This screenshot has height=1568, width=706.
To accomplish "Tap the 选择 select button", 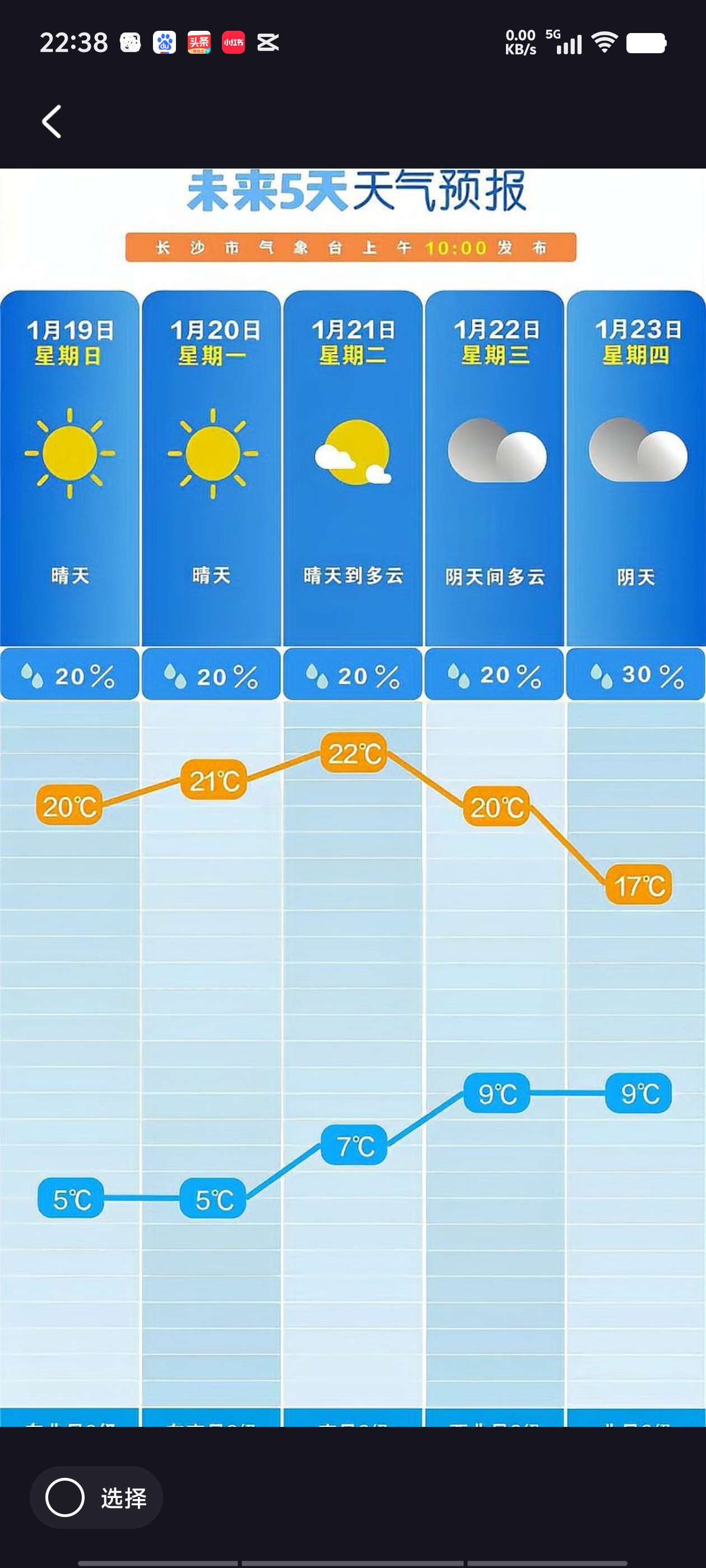I will (x=96, y=1498).
